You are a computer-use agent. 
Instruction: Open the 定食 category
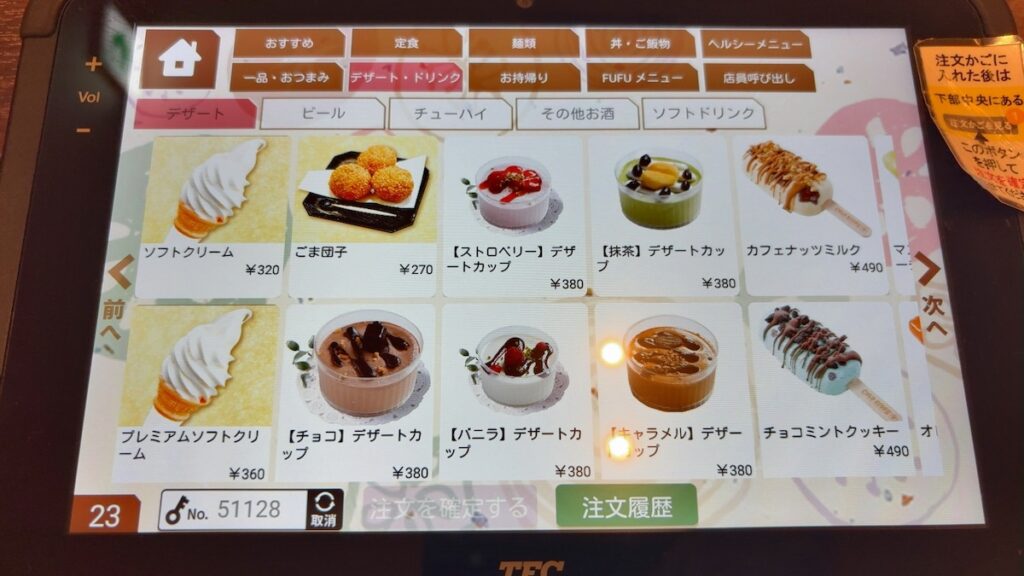pos(406,43)
